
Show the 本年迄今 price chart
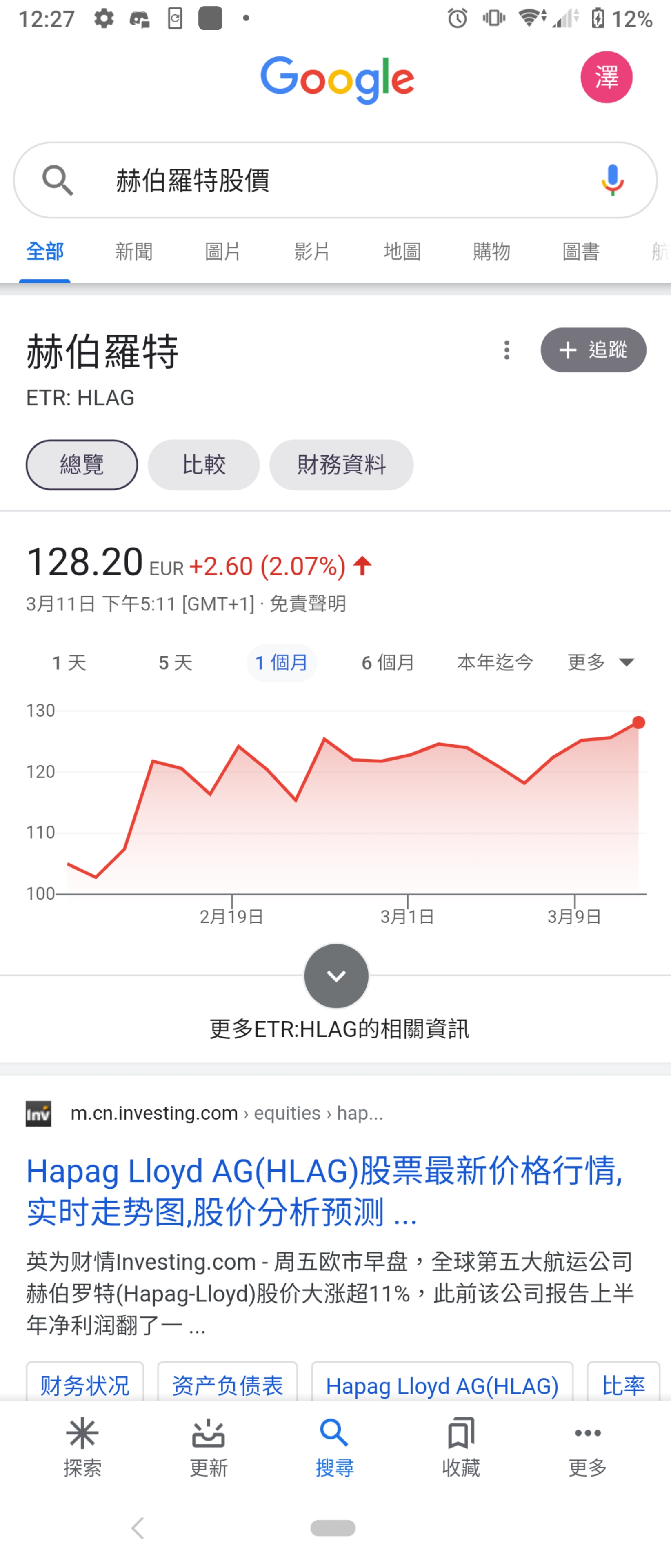tap(495, 662)
